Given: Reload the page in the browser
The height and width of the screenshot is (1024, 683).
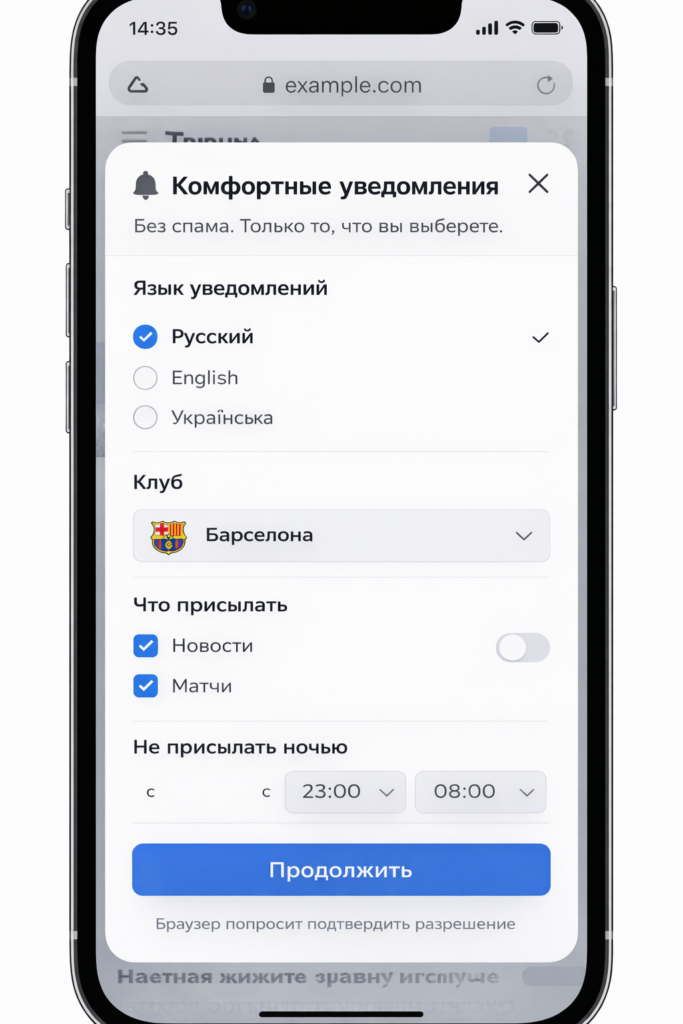Looking at the screenshot, I should coord(546,85).
